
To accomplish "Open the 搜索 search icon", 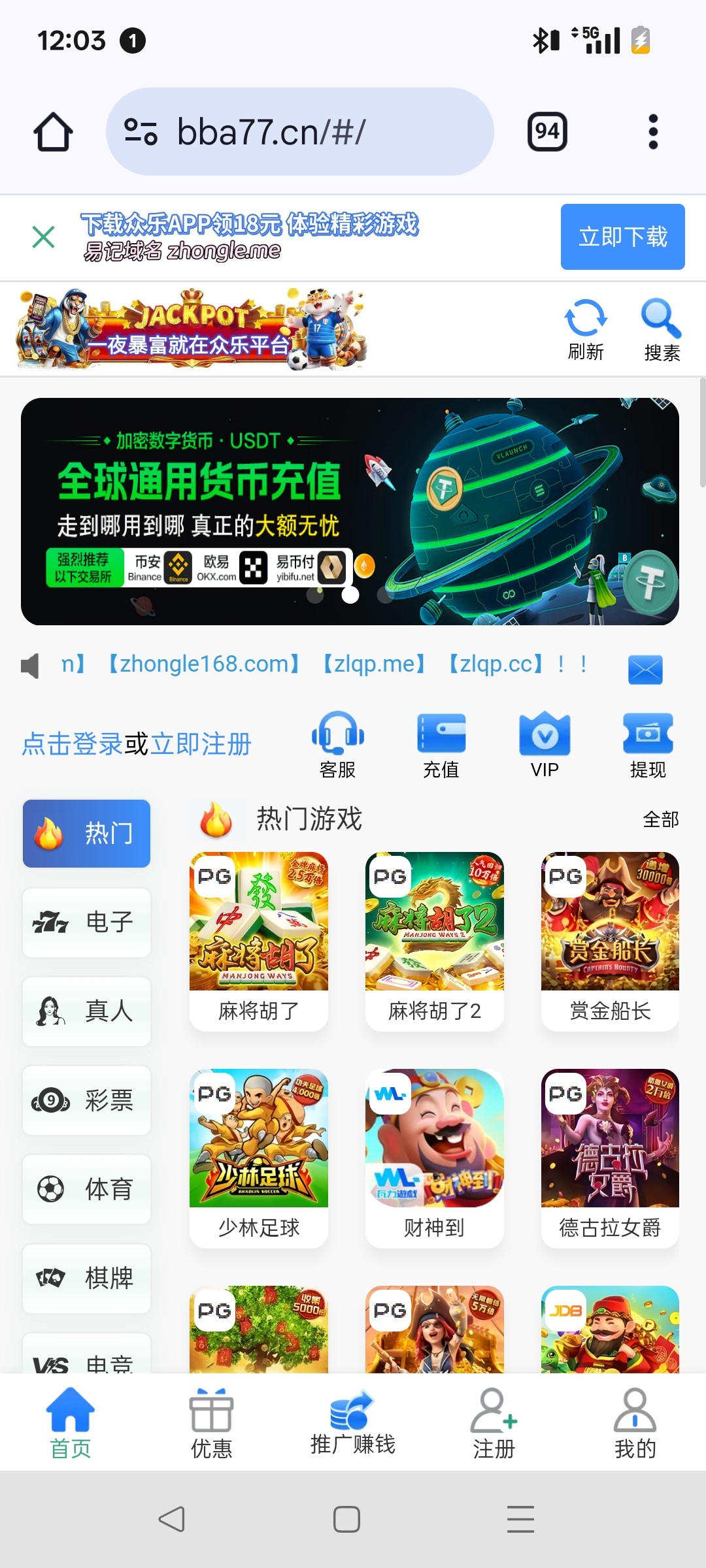I will click(662, 330).
